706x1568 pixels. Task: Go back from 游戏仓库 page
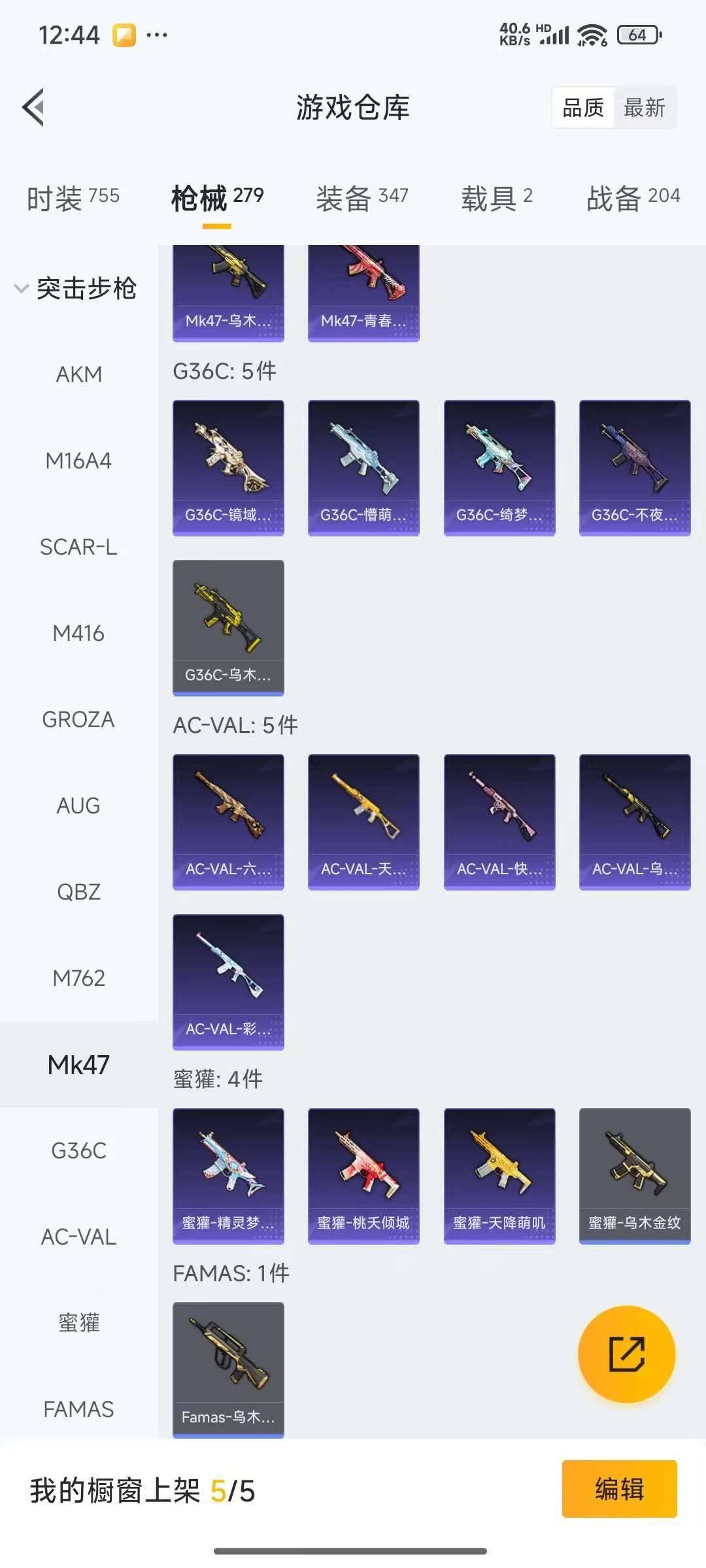click(x=34, y=107)
